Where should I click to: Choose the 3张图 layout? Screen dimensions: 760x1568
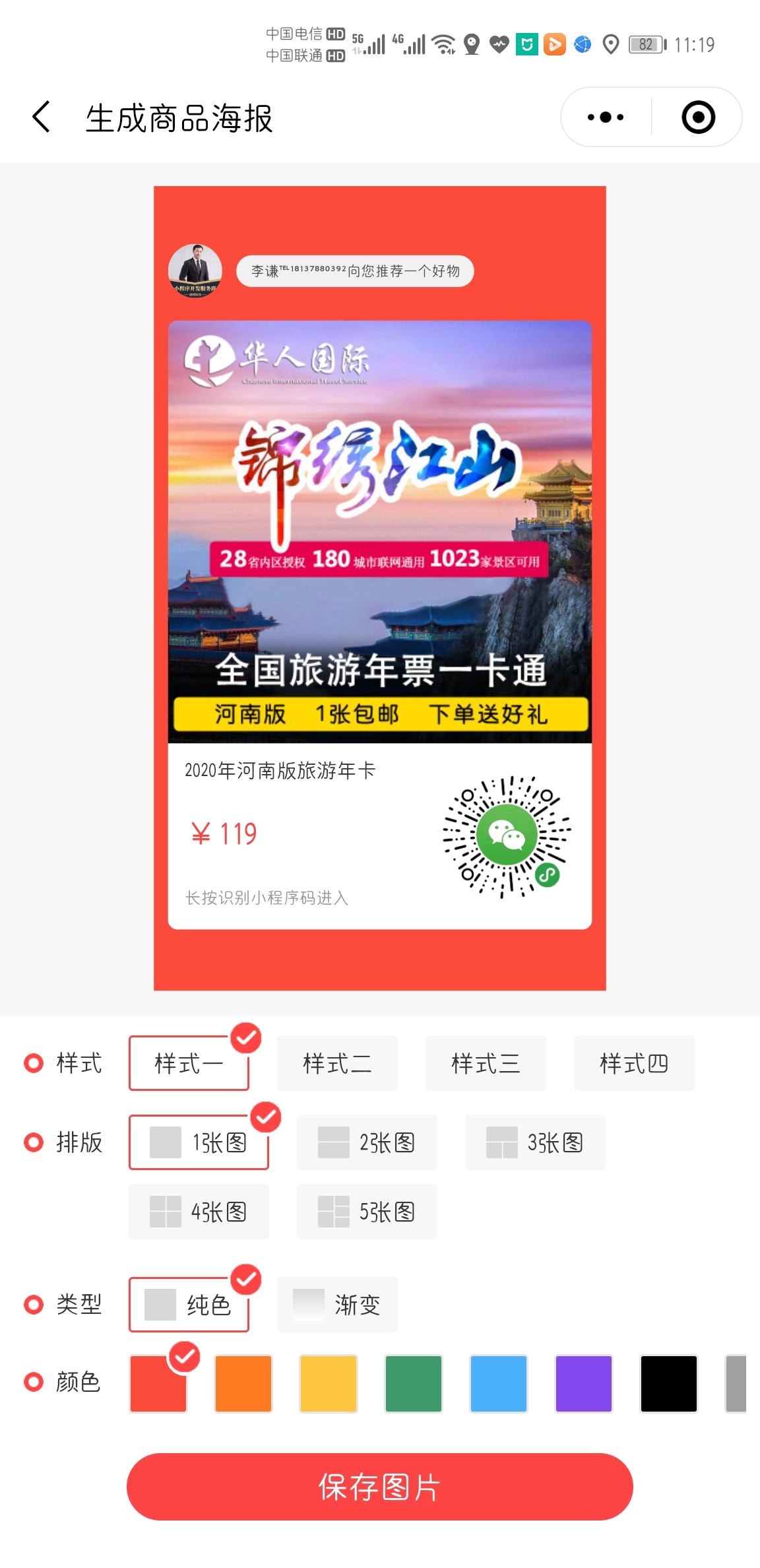click(535, 1142)
